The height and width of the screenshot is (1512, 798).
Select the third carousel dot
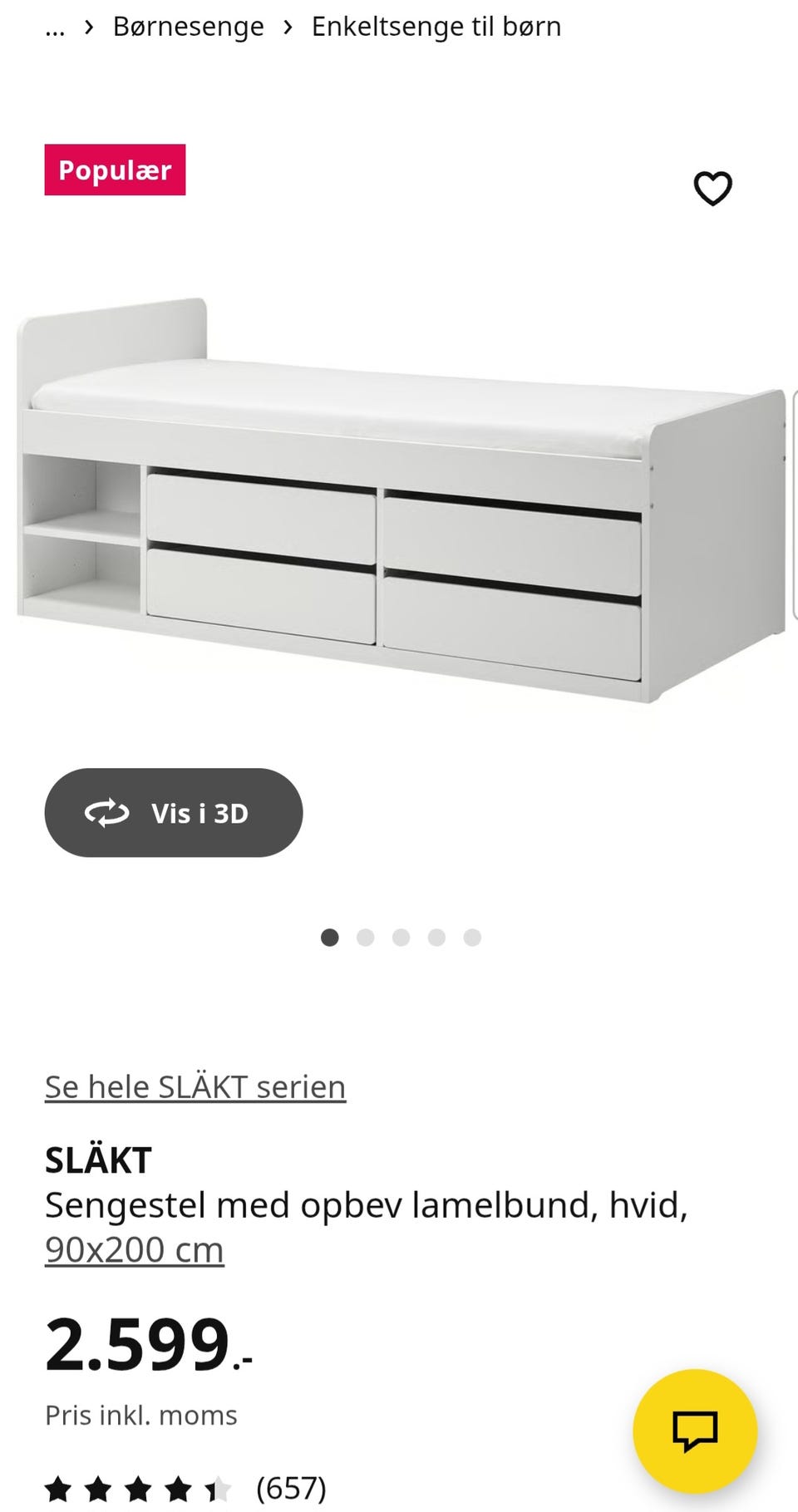[x=401, y=937]
